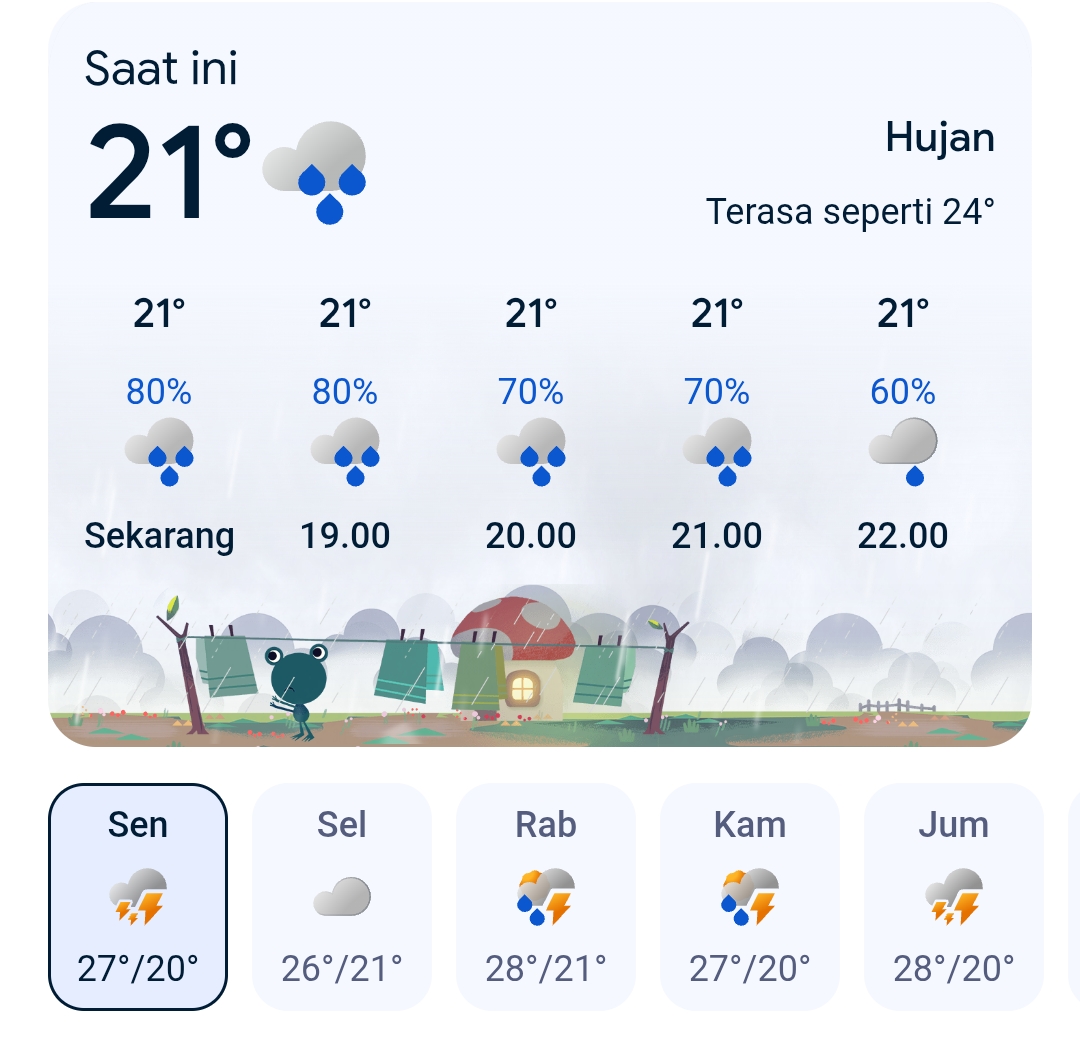This screenshot has width=1080, height=1038.
Task: Show the Kam forecast card
Action: coord(750,896)
